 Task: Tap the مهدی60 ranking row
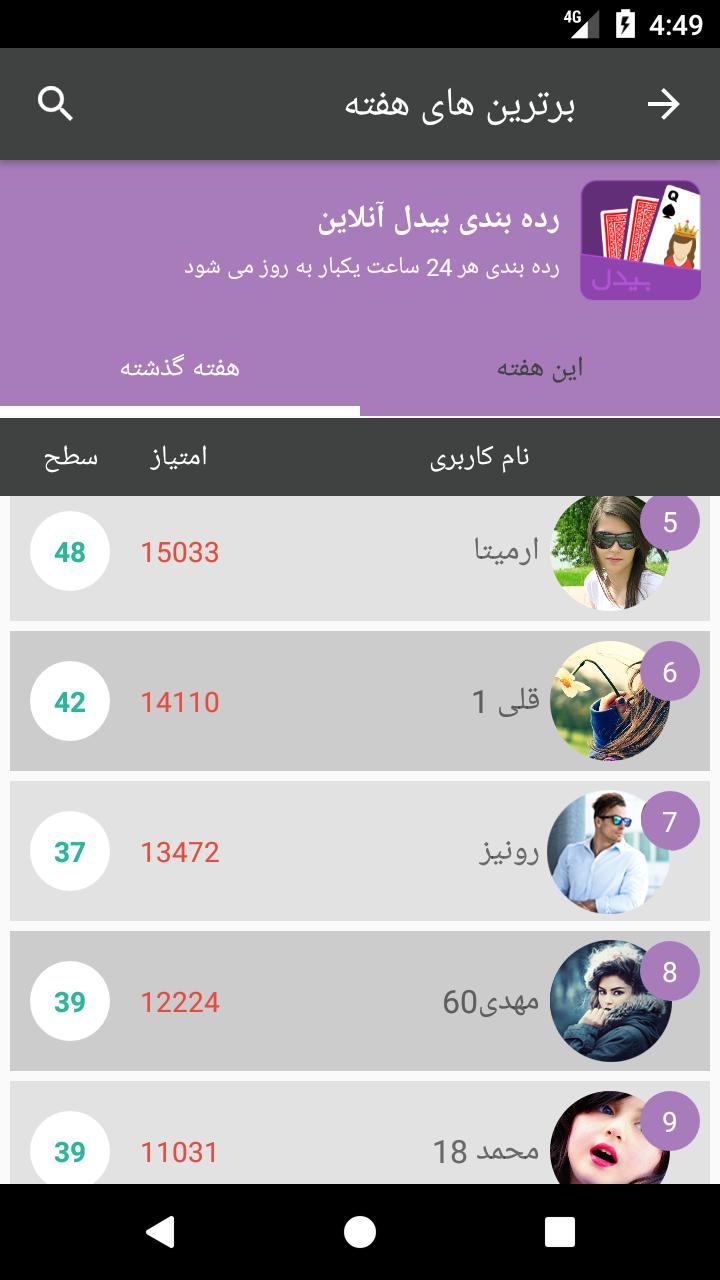360,1001
